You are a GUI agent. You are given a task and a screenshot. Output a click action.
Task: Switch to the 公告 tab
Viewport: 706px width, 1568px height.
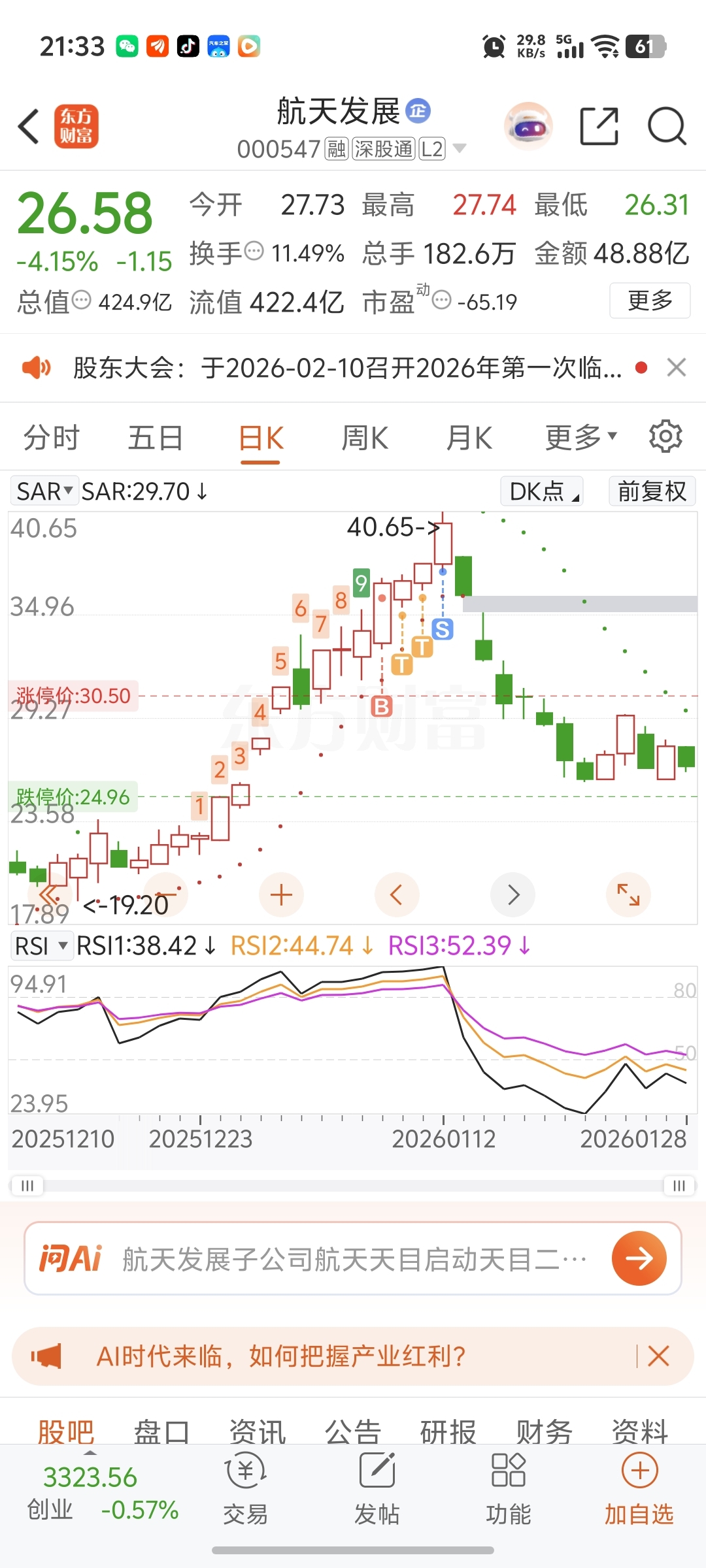[353, 1432]
